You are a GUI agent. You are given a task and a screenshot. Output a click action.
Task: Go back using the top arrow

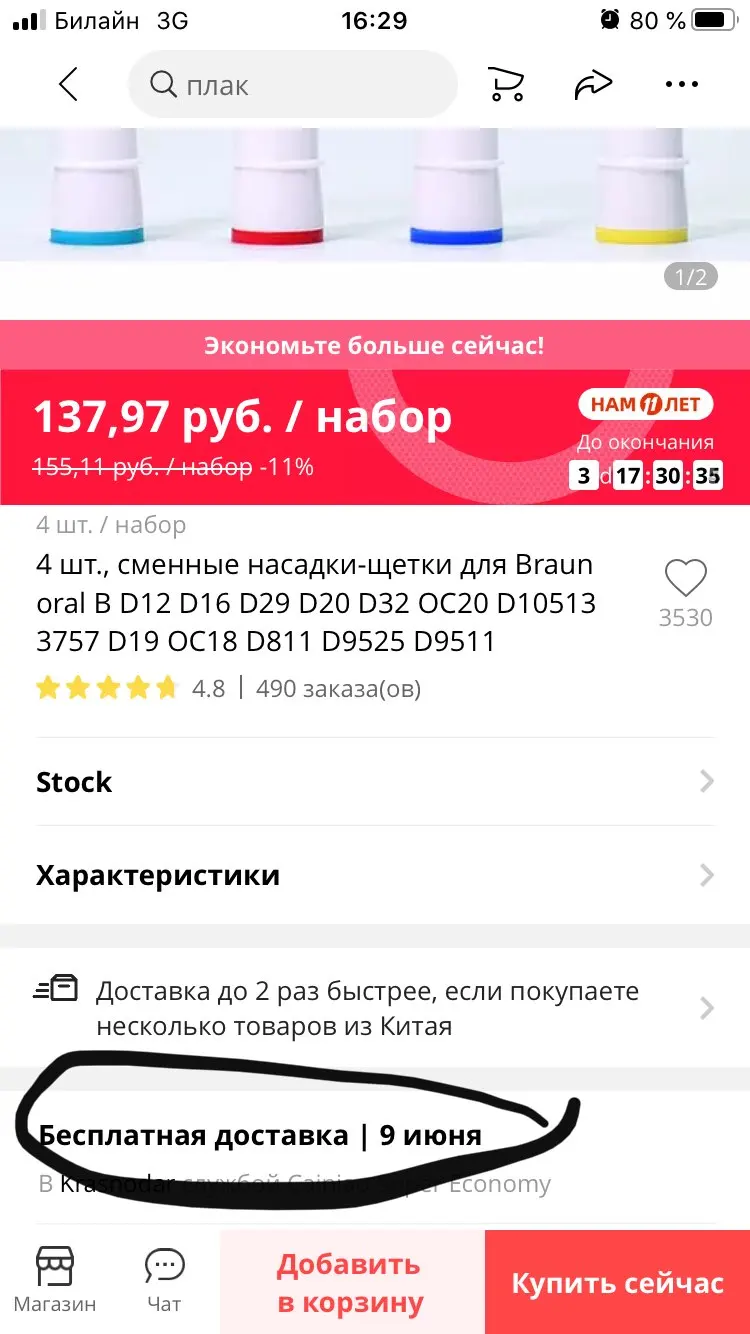pos(68,85)
